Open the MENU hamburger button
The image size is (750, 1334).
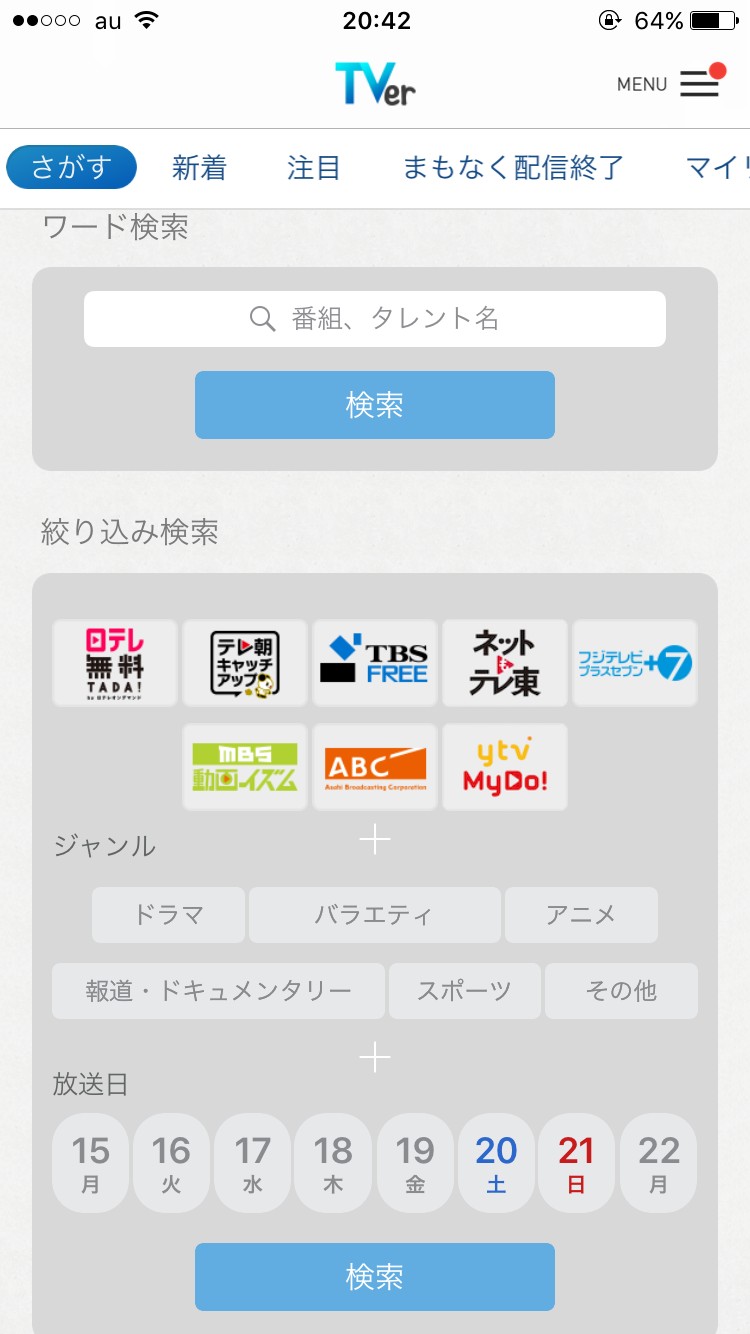(698, 84)
